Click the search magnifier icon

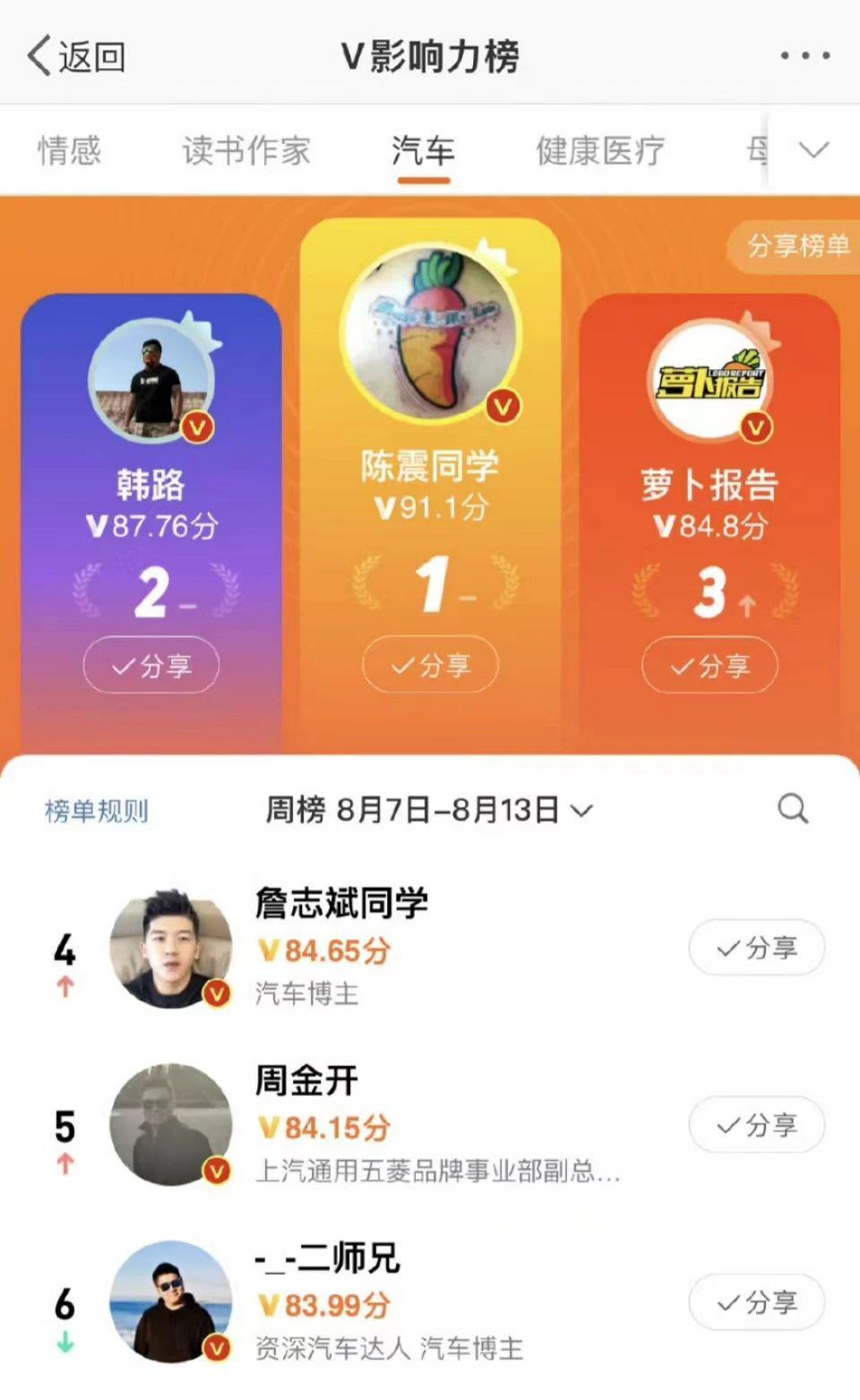(792, 809)
